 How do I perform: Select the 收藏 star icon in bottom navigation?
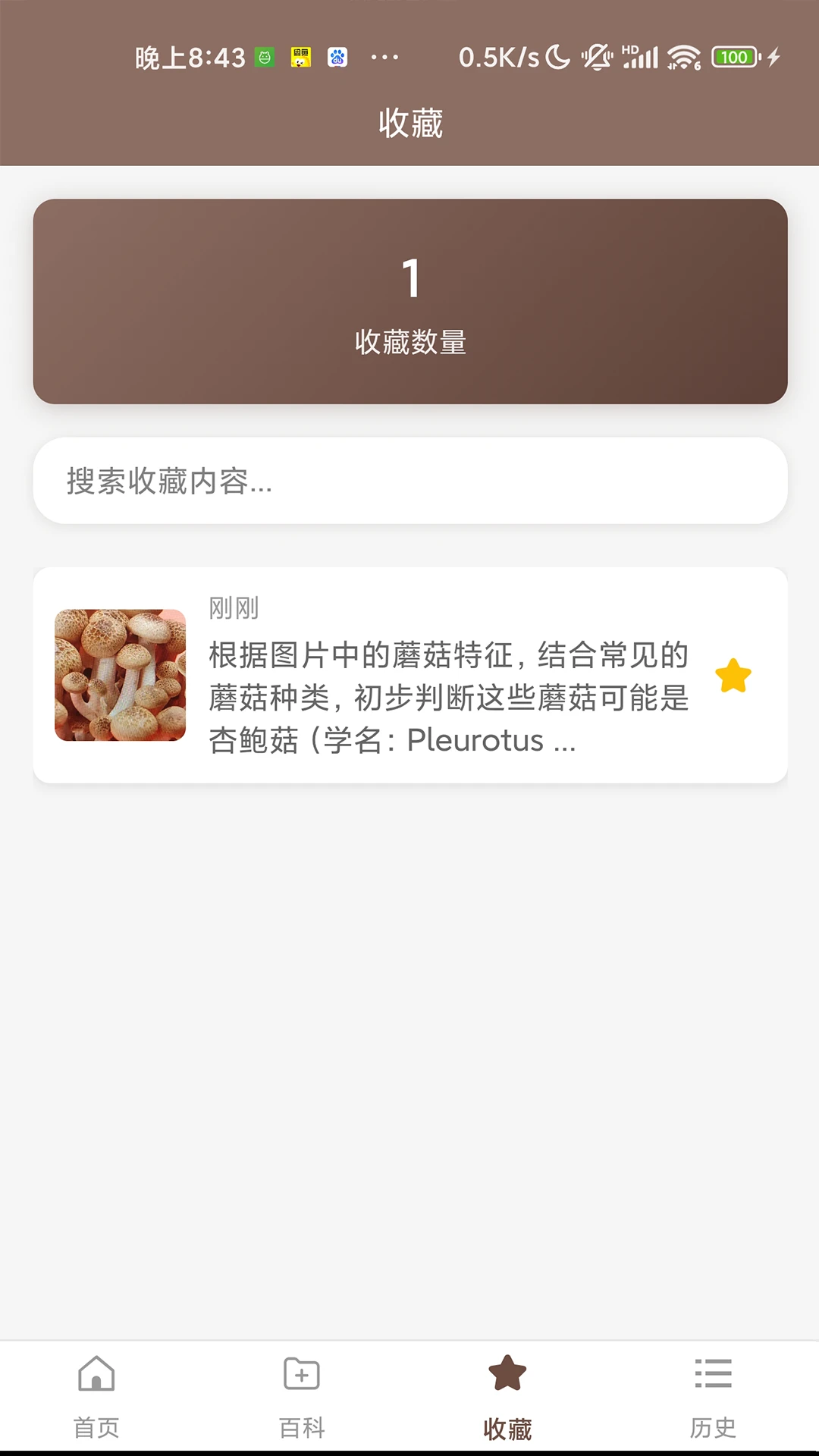pos(507,1374)
